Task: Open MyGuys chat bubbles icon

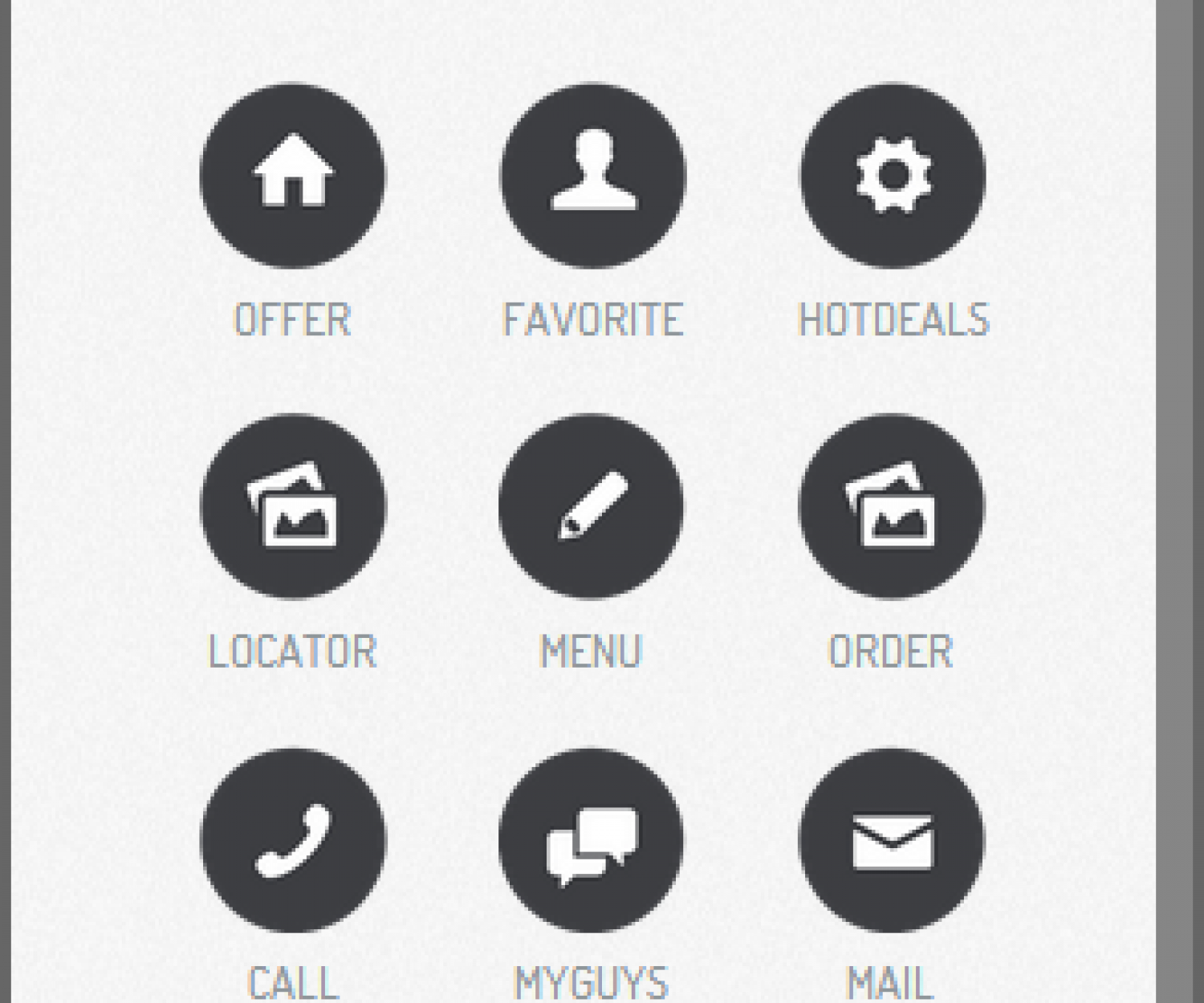Action: point(591,840)
